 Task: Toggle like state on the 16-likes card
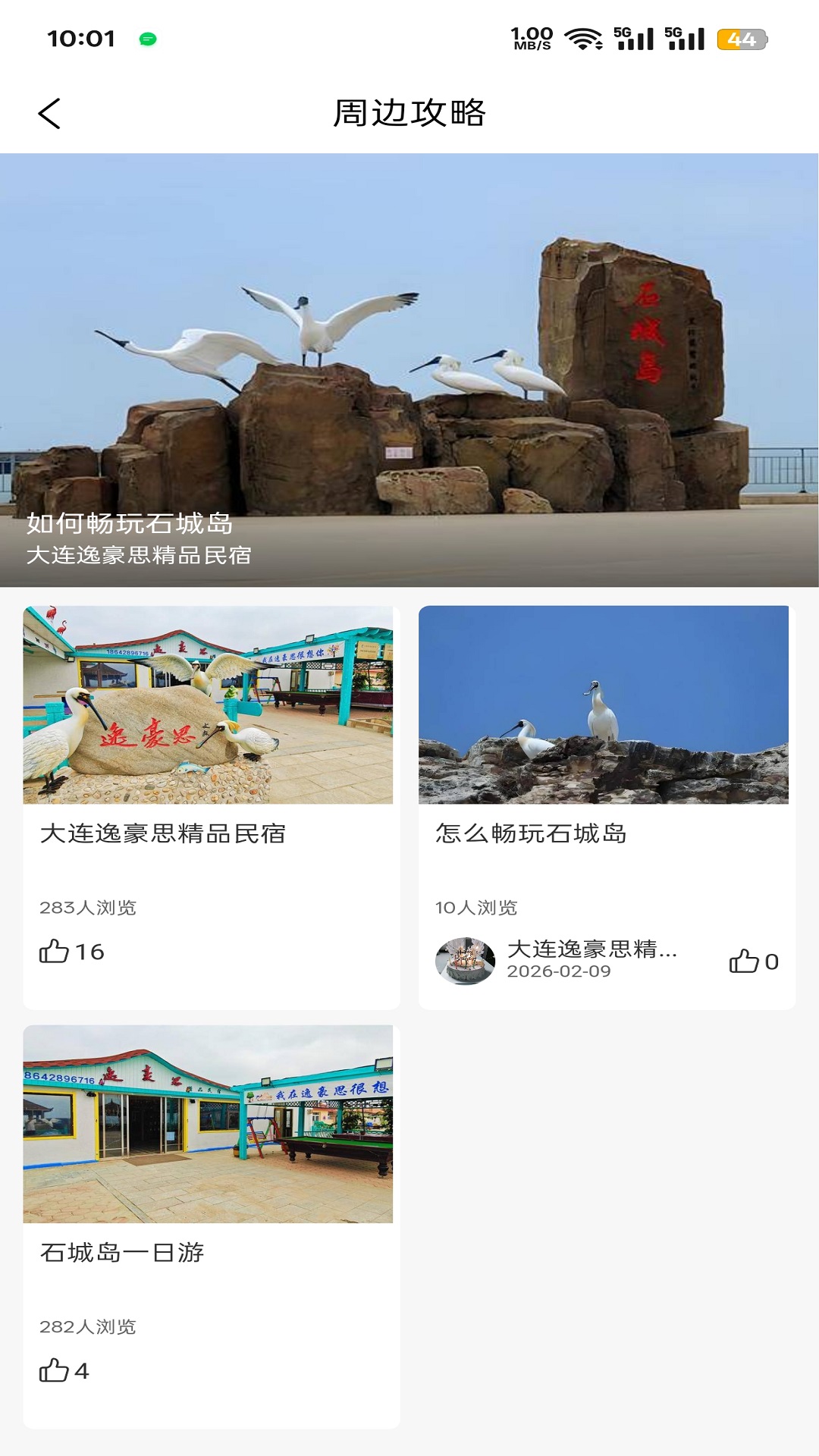tap(54, 951)
